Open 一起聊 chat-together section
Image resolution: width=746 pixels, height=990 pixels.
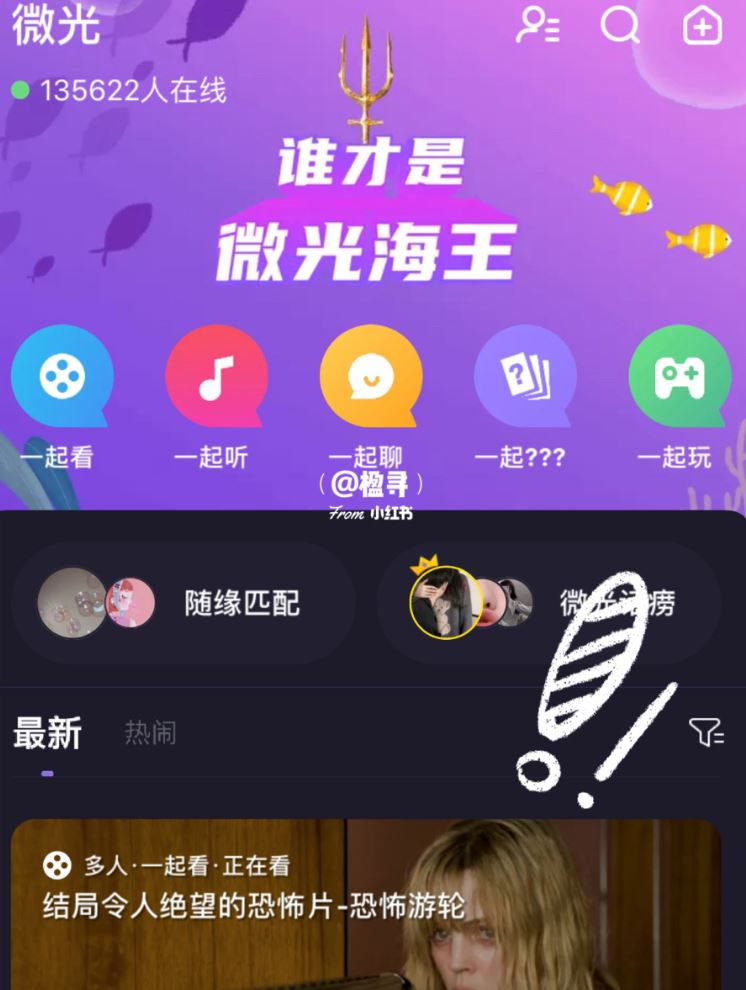370,377
